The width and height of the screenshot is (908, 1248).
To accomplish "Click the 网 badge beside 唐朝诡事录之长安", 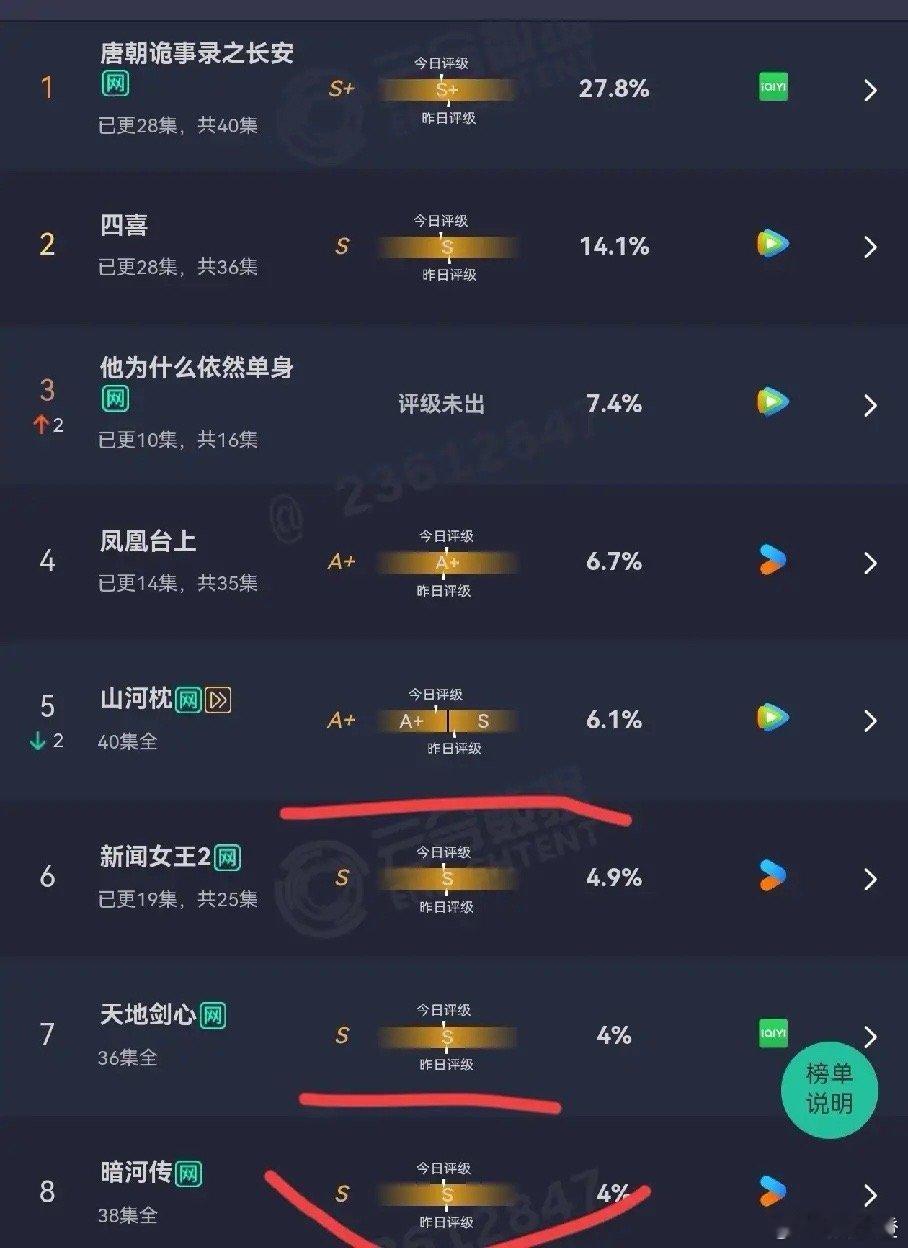I will point(116,86).
